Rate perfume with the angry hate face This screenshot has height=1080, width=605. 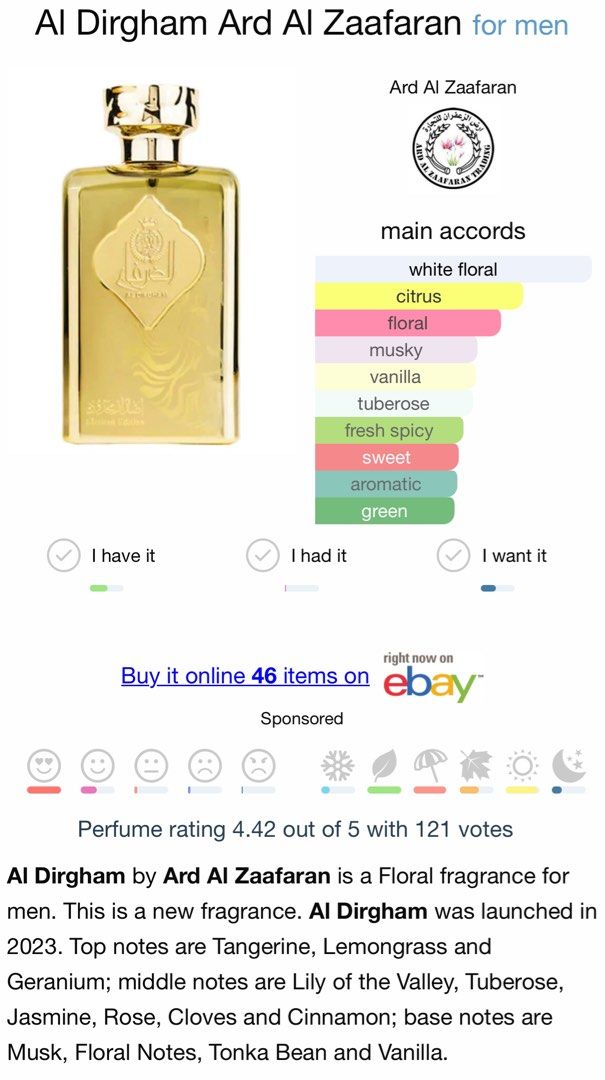tap(258, 767)
